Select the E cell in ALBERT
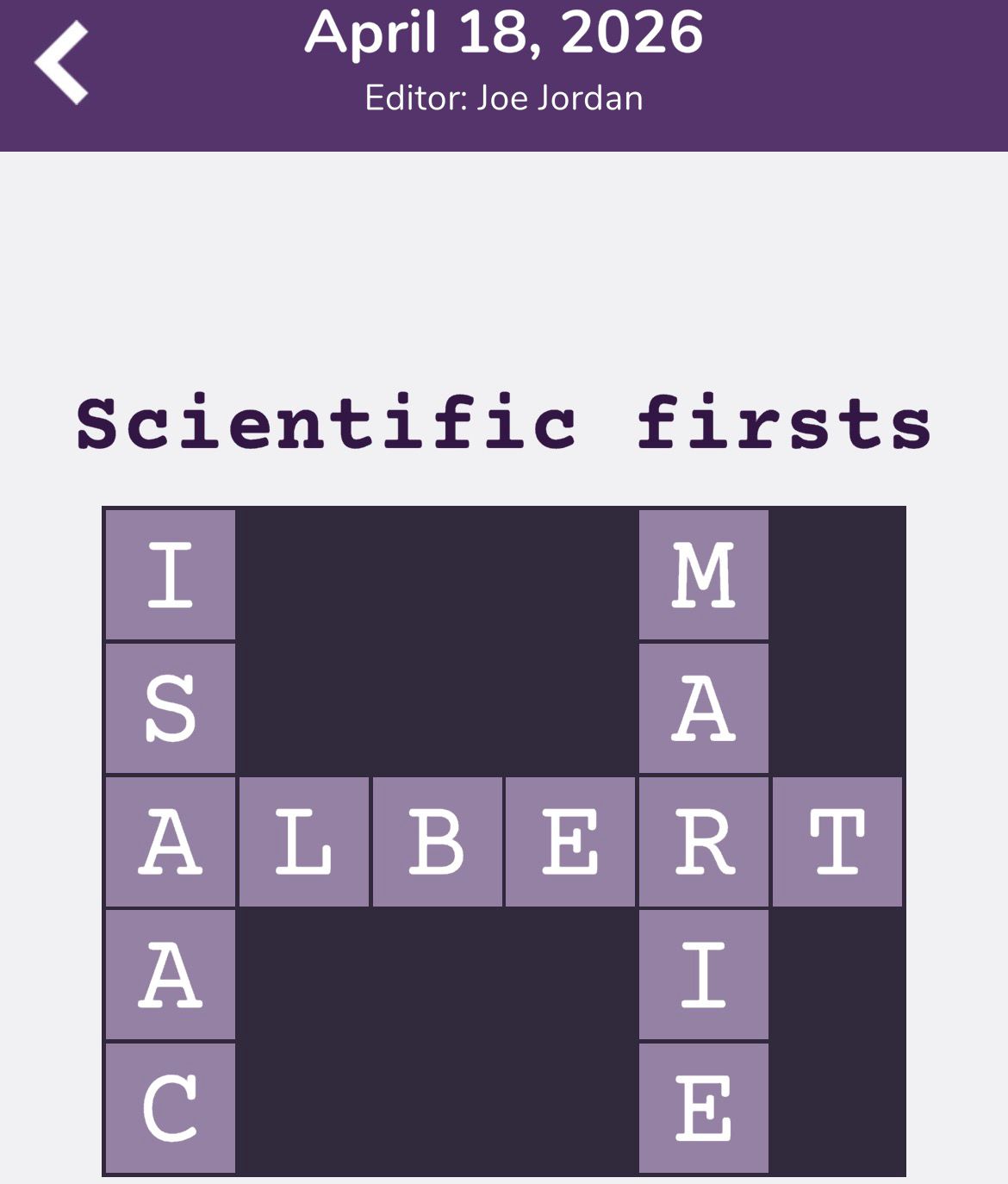Viewport: 1008px width, 1184px height. pos(569,840)
